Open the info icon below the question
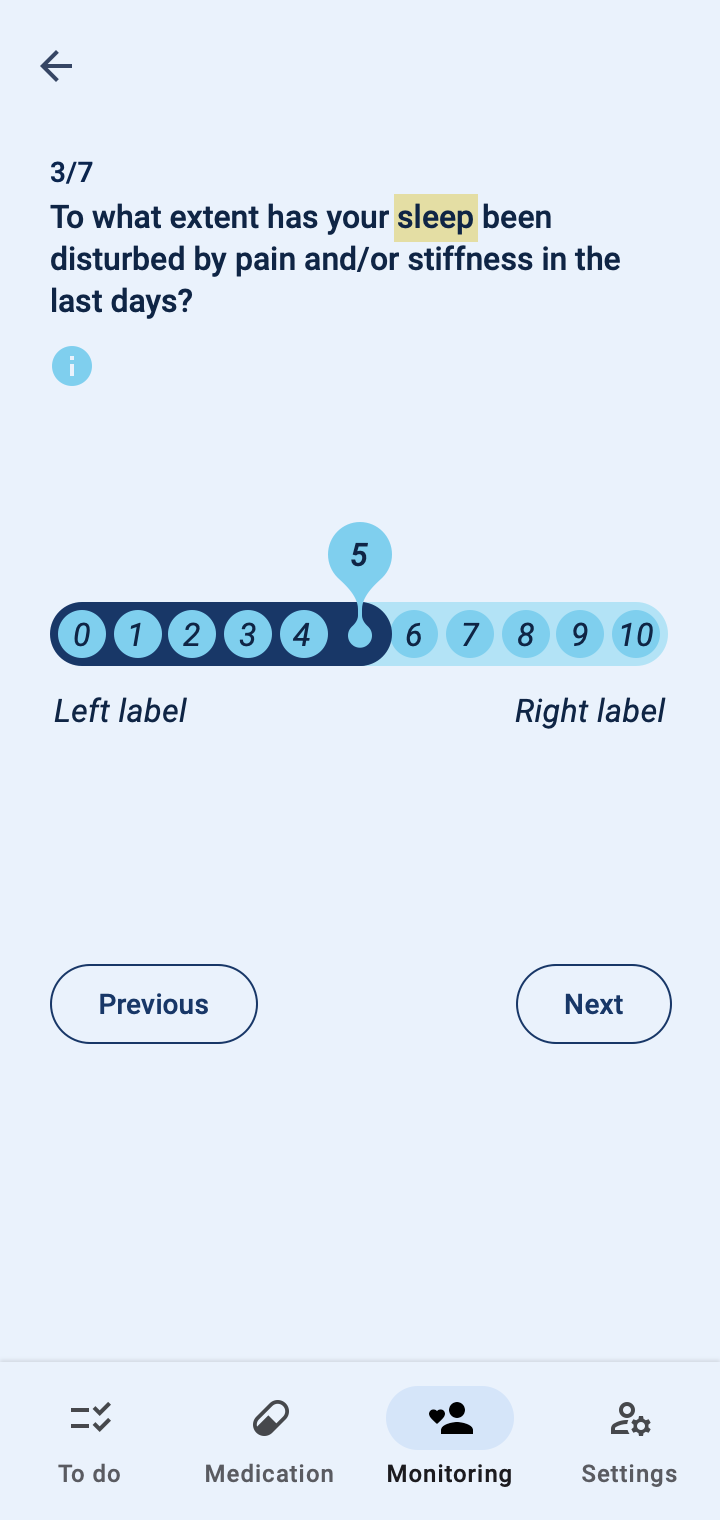The width and height of the screenshot is (720, 1520). pos(72,367)
